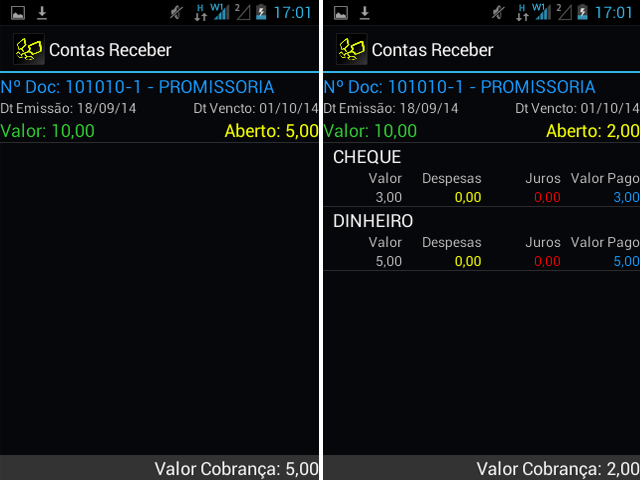640x480 pixels.
Task: Open the PROMISSORIA document with Aberto 5,00
Action: (160, 108)
